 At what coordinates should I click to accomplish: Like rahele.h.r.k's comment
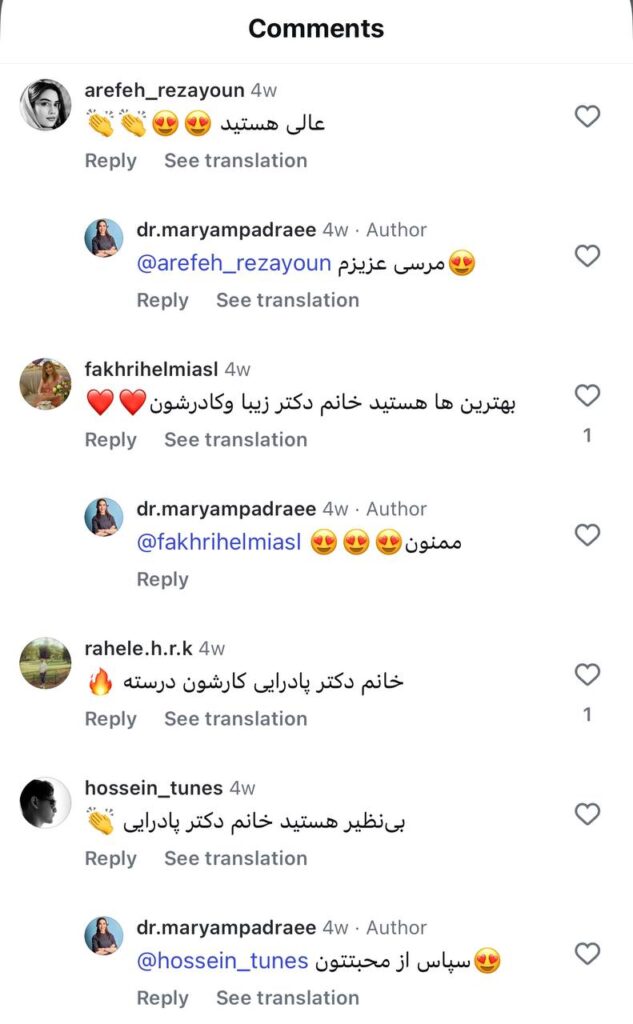(x=587, y=675)
